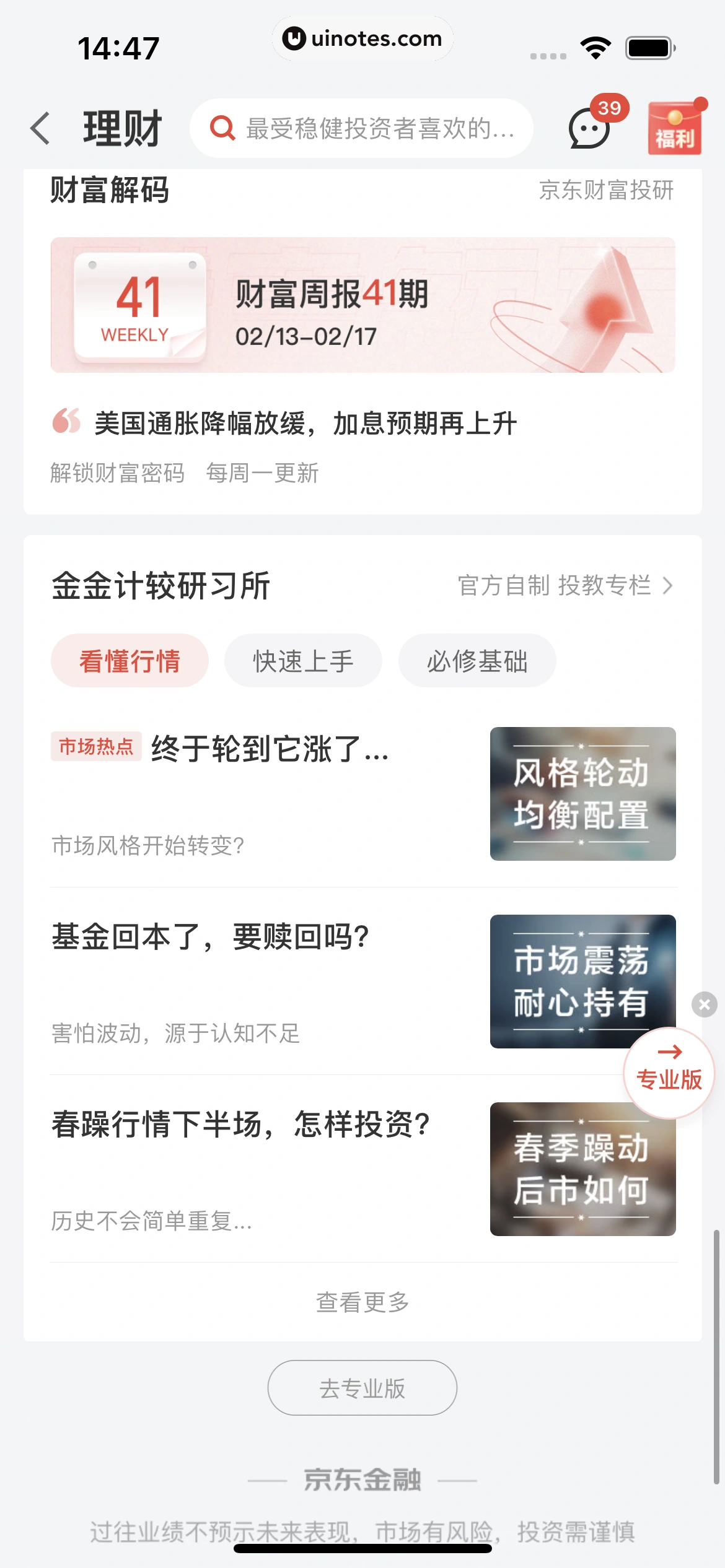This screenshot has width=725, height=1568.
Task: Dismiss the floating 专业版 bubble
Action: point(705,1004)
